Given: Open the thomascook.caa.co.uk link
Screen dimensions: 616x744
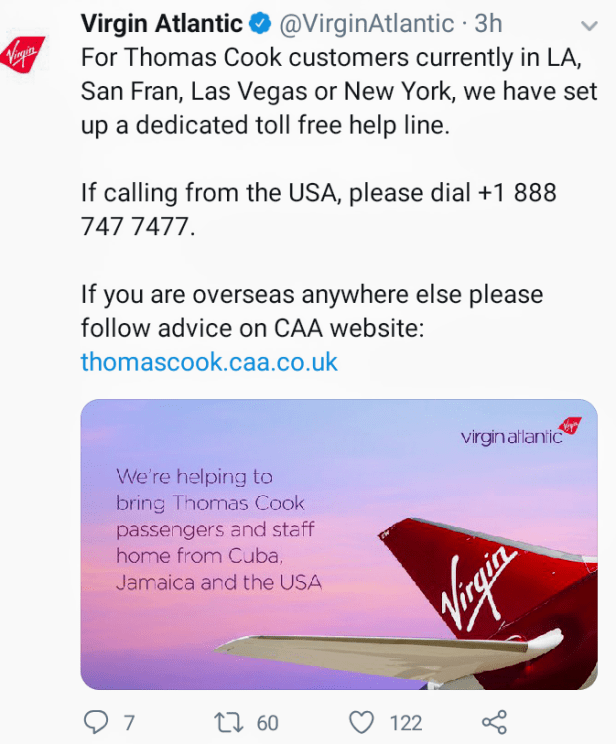Looking at the screenshot, I should coord(209,362).
